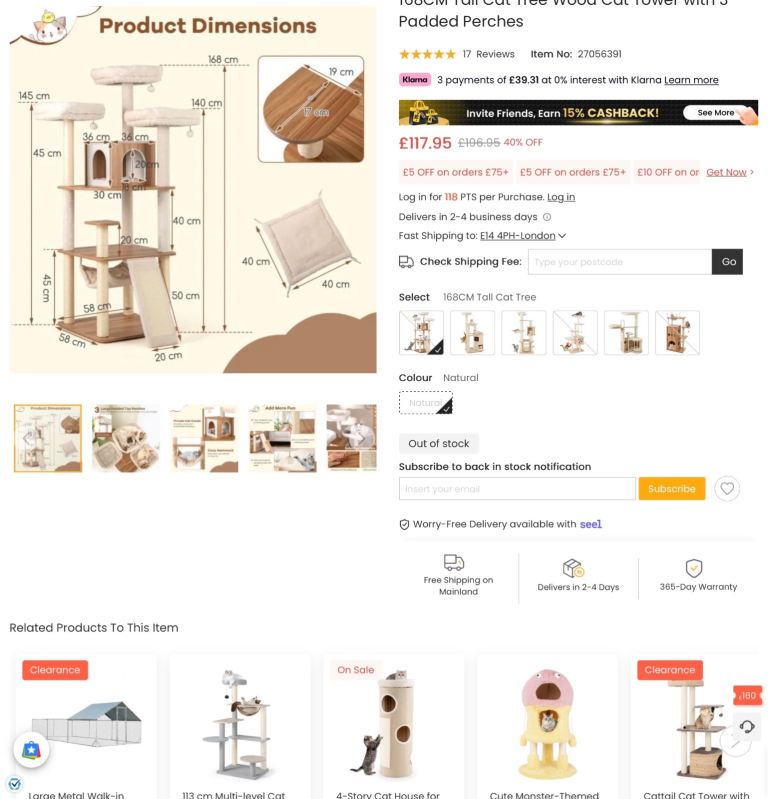Select the last cat tree variant option
768x799 pixels.
pyautogui.click(x=677, y=332)
